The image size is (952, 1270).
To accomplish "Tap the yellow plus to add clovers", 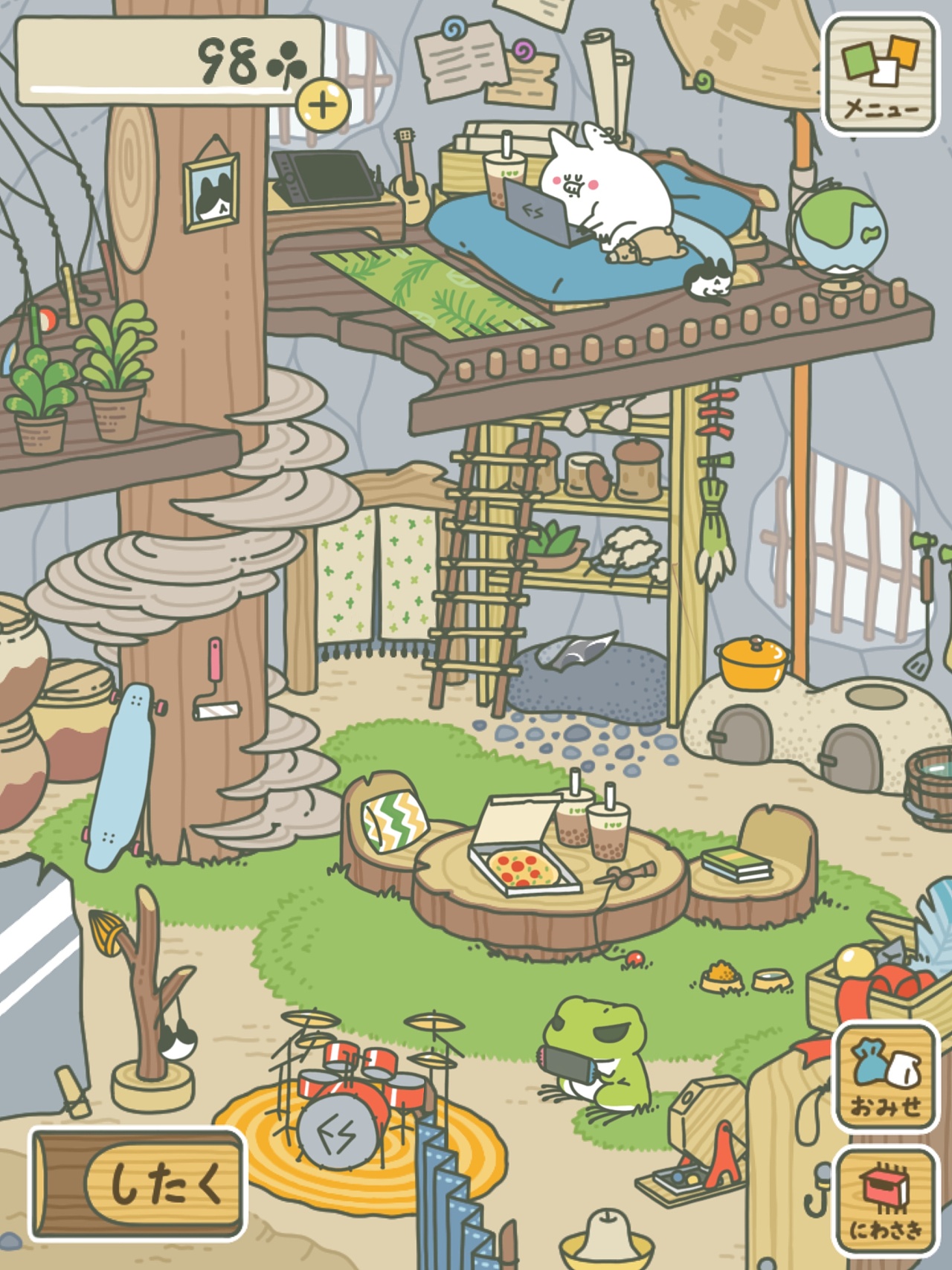I will [x=323, y=105].
